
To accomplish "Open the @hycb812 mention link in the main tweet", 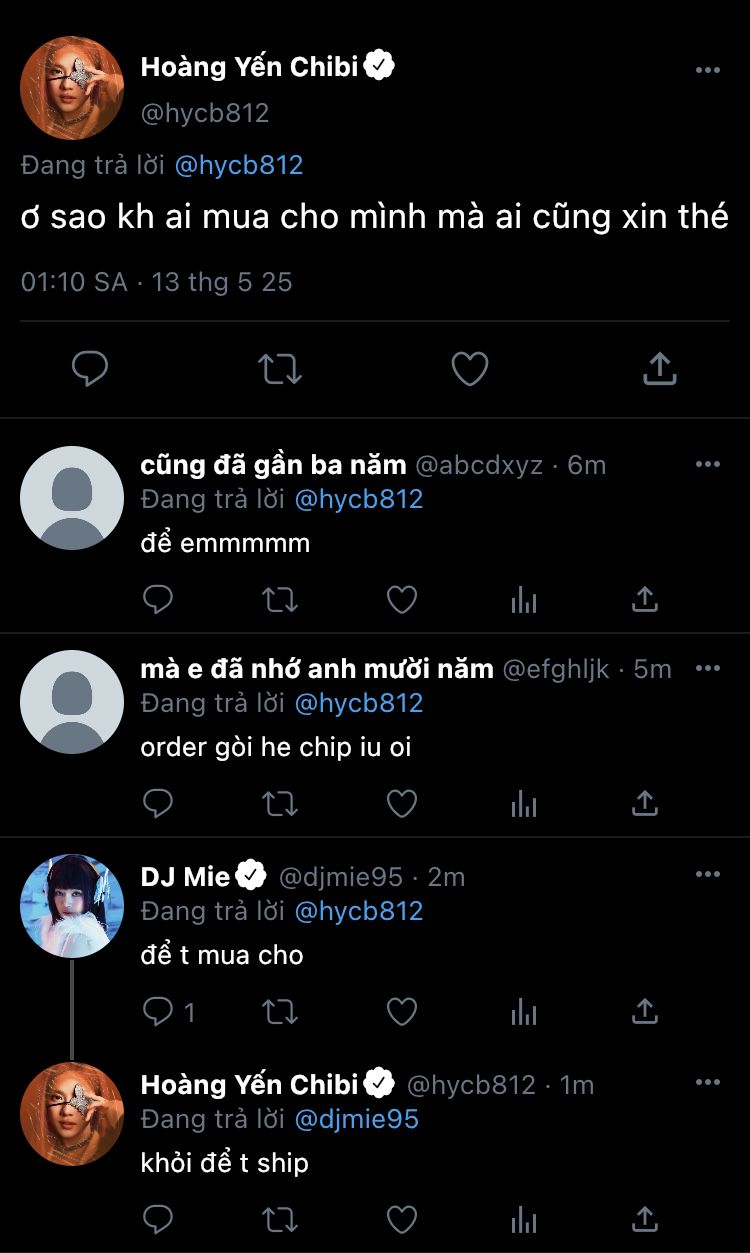I will click(238, 165).
